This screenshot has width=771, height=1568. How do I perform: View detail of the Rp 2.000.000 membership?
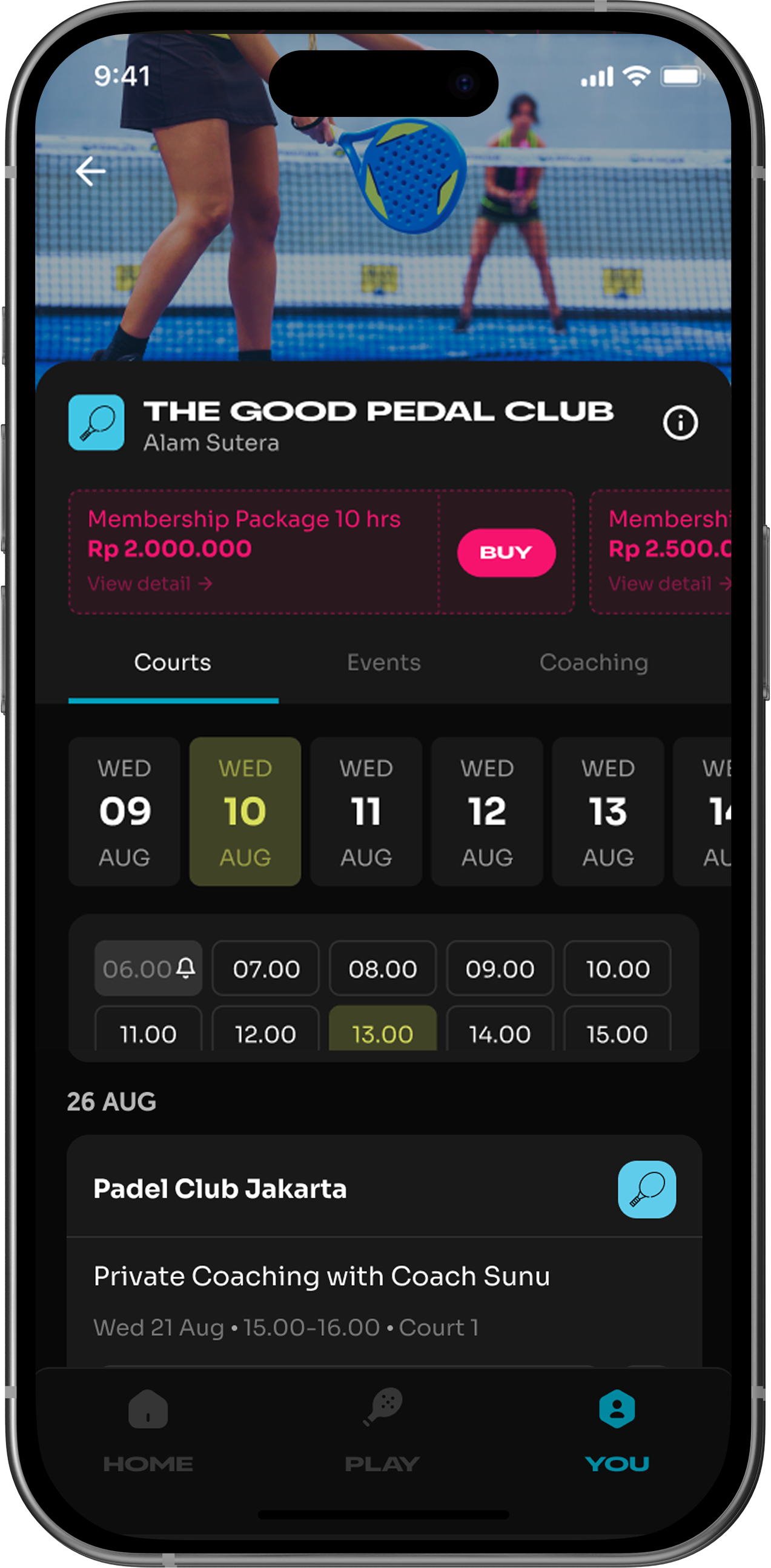click(x=150, y=583)
